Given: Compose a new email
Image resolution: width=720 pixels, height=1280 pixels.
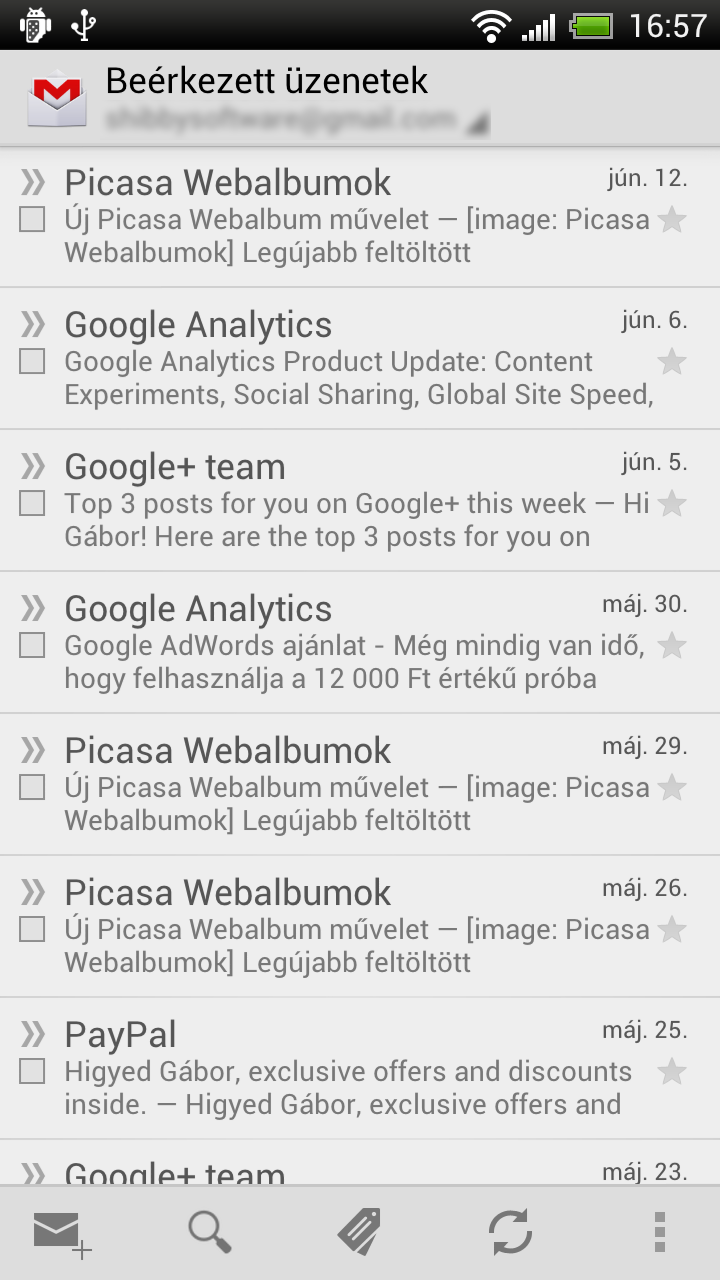Looking at the screenshot, I should tap(62, 1232).
